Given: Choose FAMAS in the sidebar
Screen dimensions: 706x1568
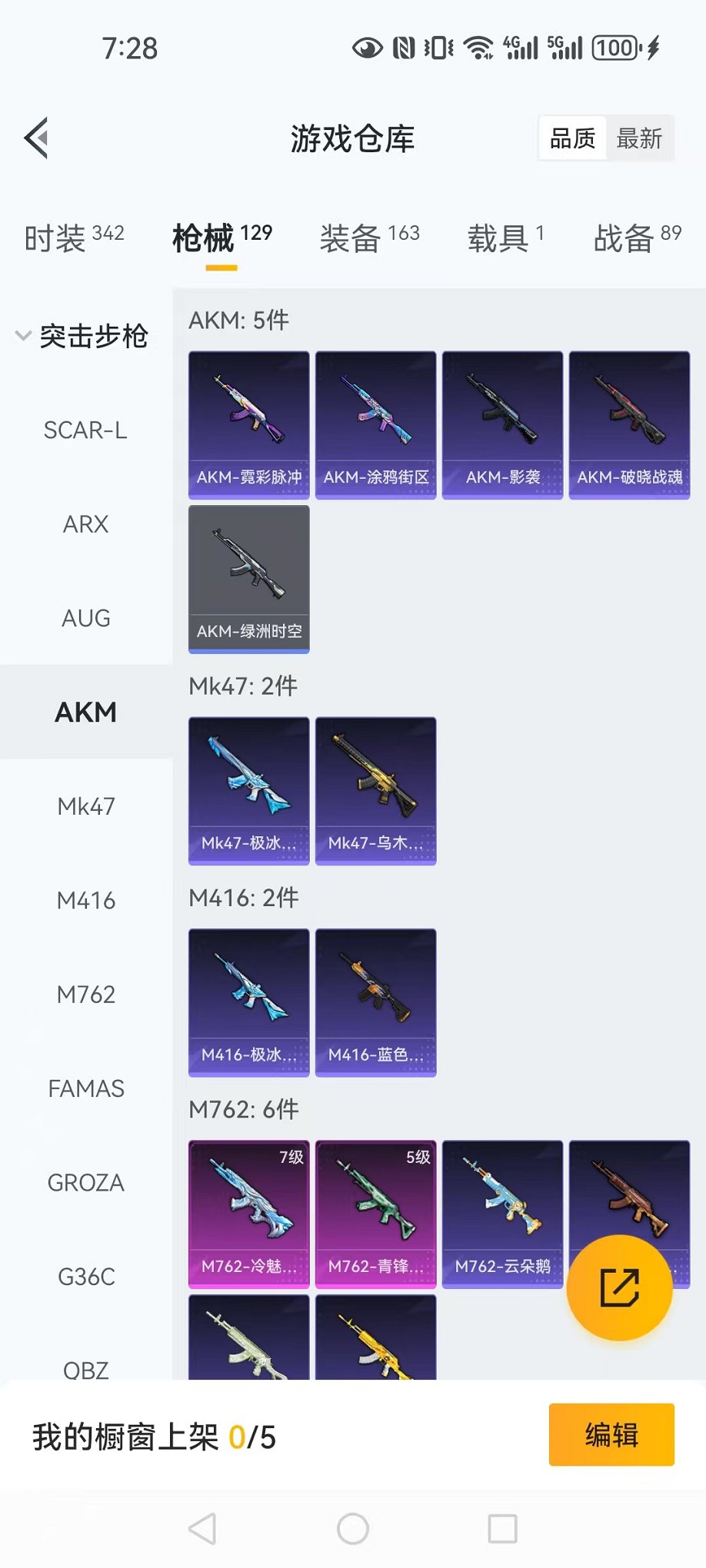Looking at the screenshot, I should (x=85, y=1088).
